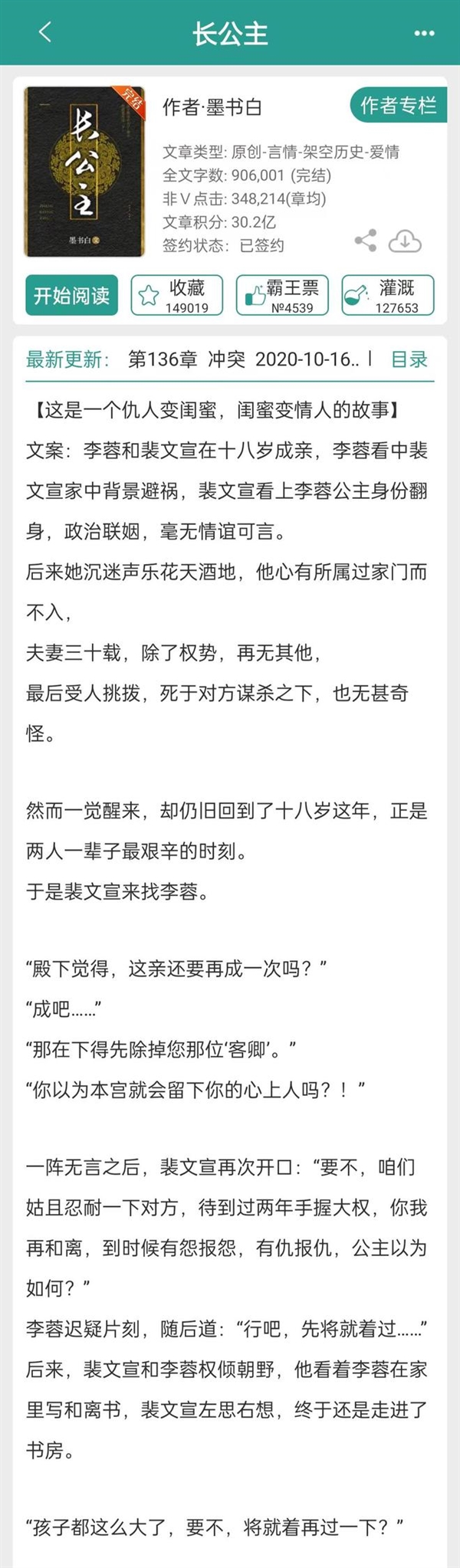Viewport: 460px width, 1568px height.
Task: Tap the 灌溉 button
Action: point(387,295)
